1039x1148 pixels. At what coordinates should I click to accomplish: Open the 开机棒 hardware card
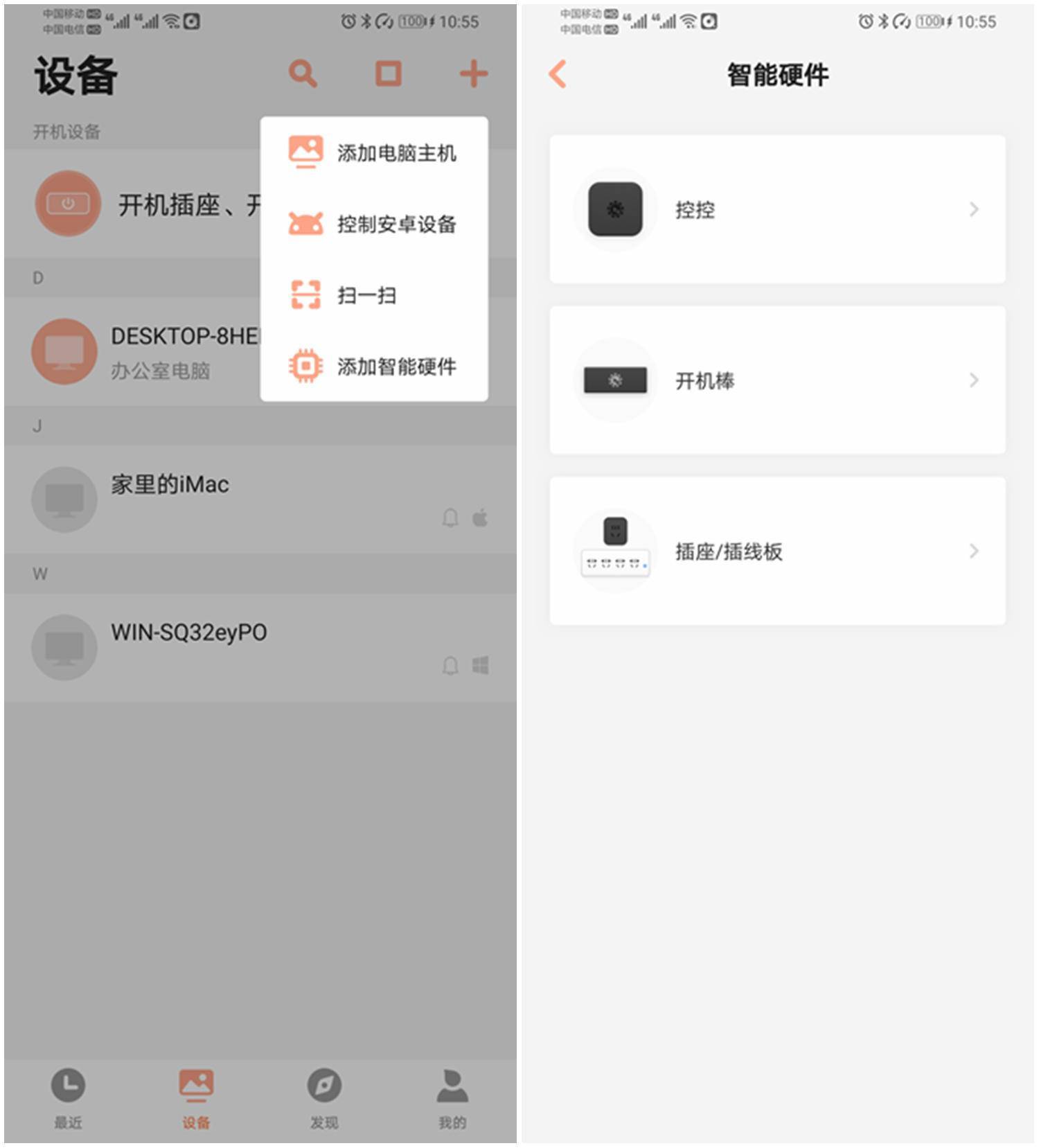(x=777, y=380)
